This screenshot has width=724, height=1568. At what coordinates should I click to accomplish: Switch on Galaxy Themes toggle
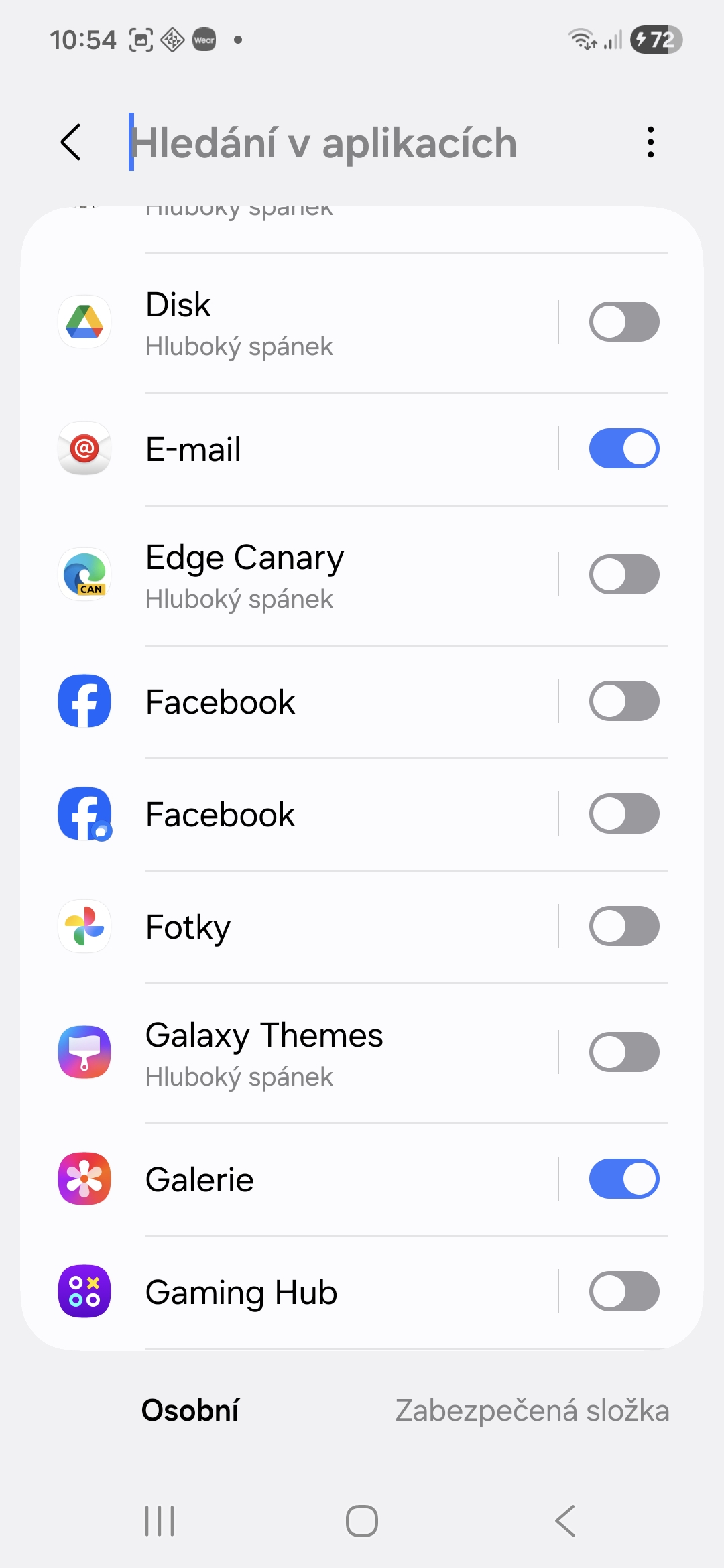coord(623,1052)
